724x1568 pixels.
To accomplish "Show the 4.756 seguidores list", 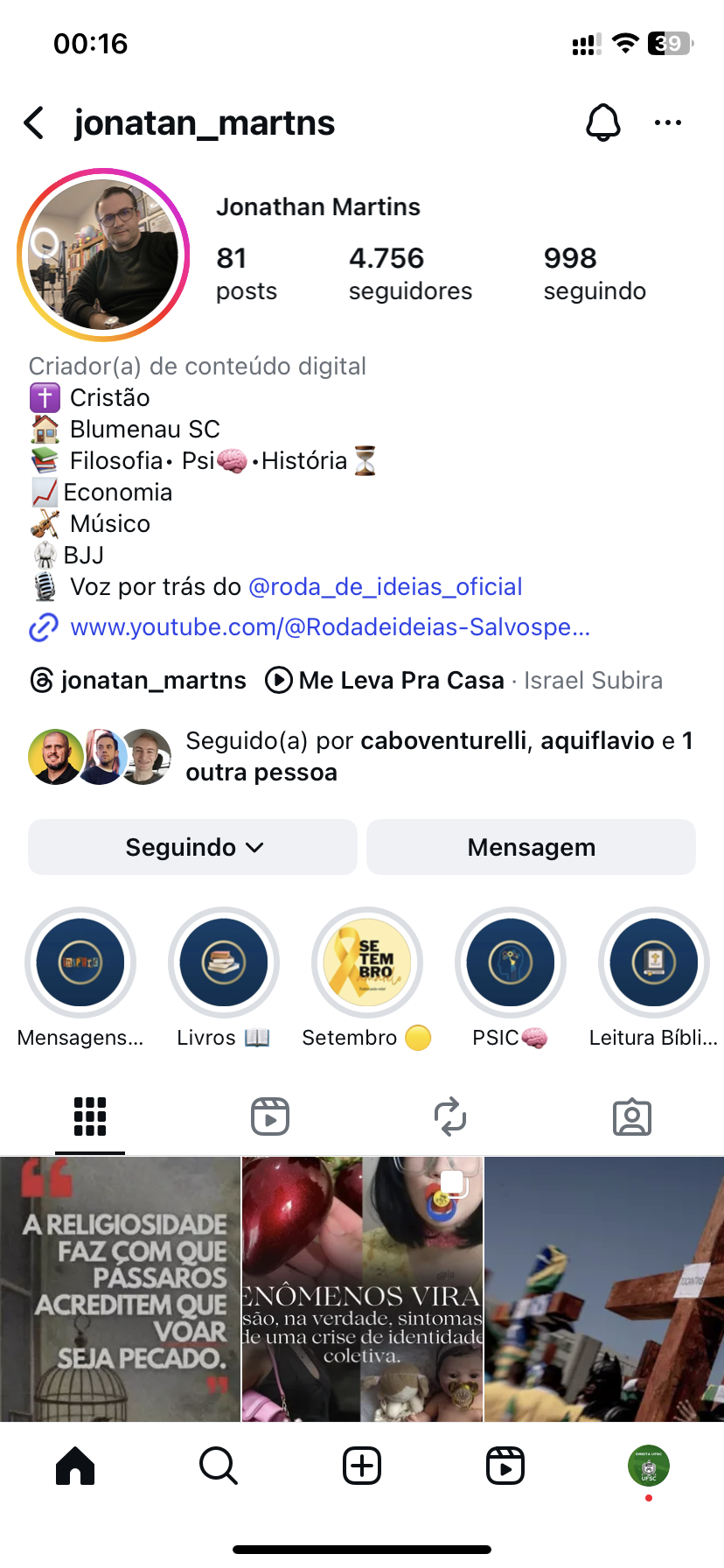I will point(410,273).
